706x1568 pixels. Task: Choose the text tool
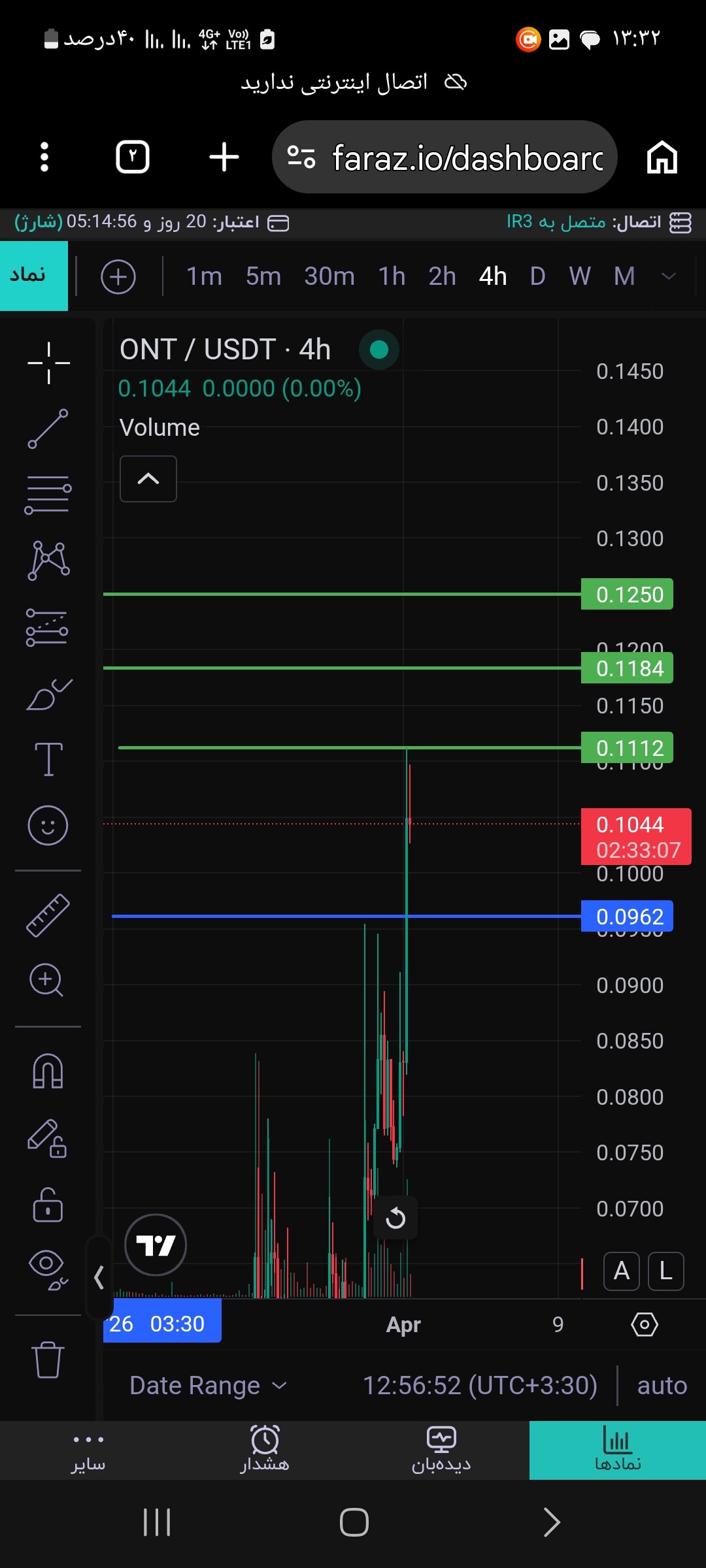point(48,759)
